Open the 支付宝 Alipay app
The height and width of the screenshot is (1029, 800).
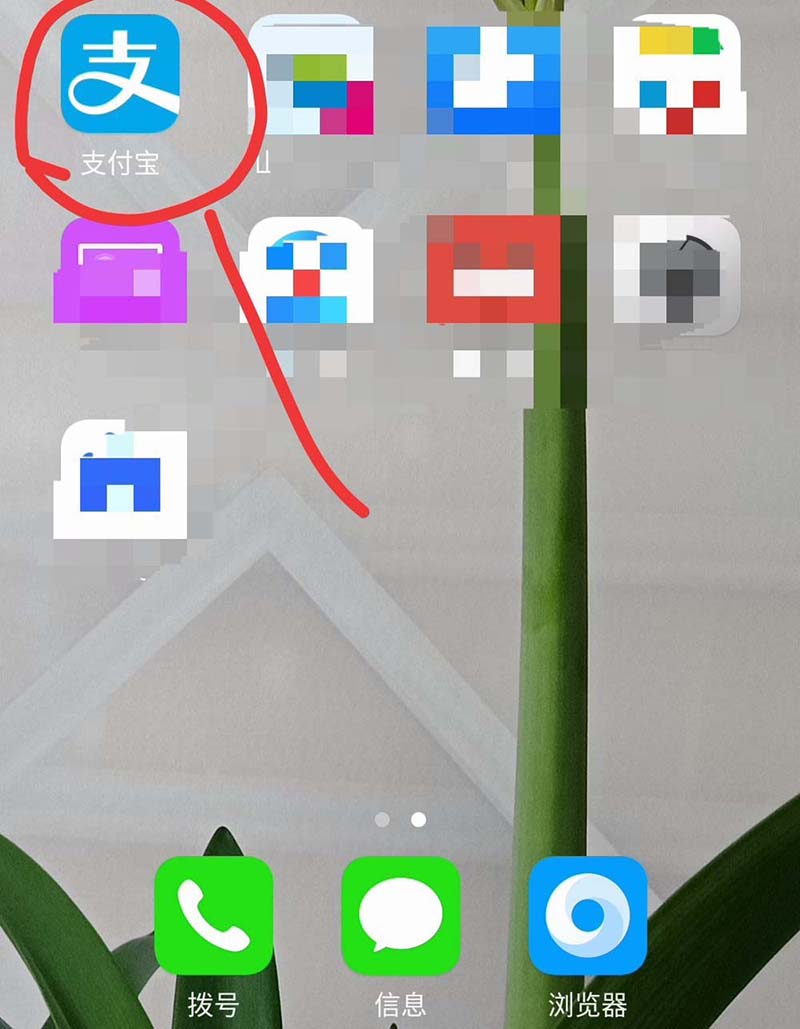[120, 75]
